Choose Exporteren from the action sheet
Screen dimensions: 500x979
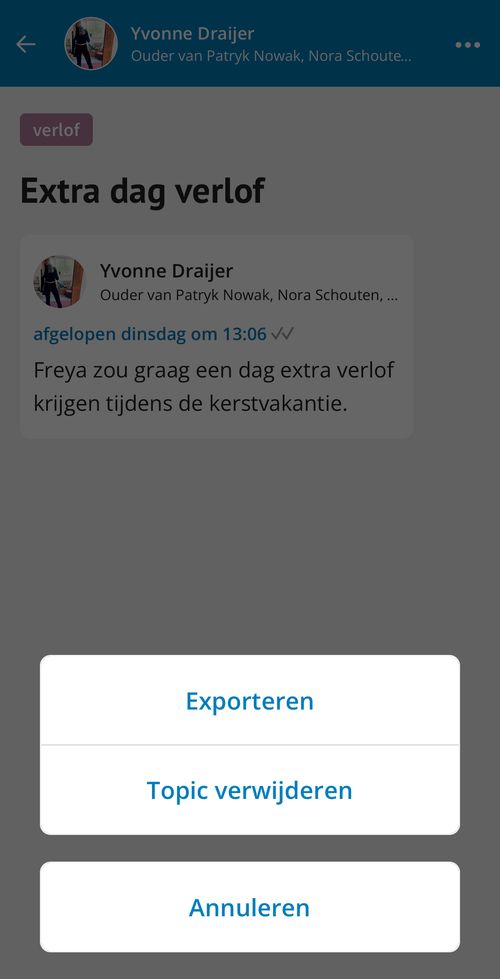click(250, 700)
